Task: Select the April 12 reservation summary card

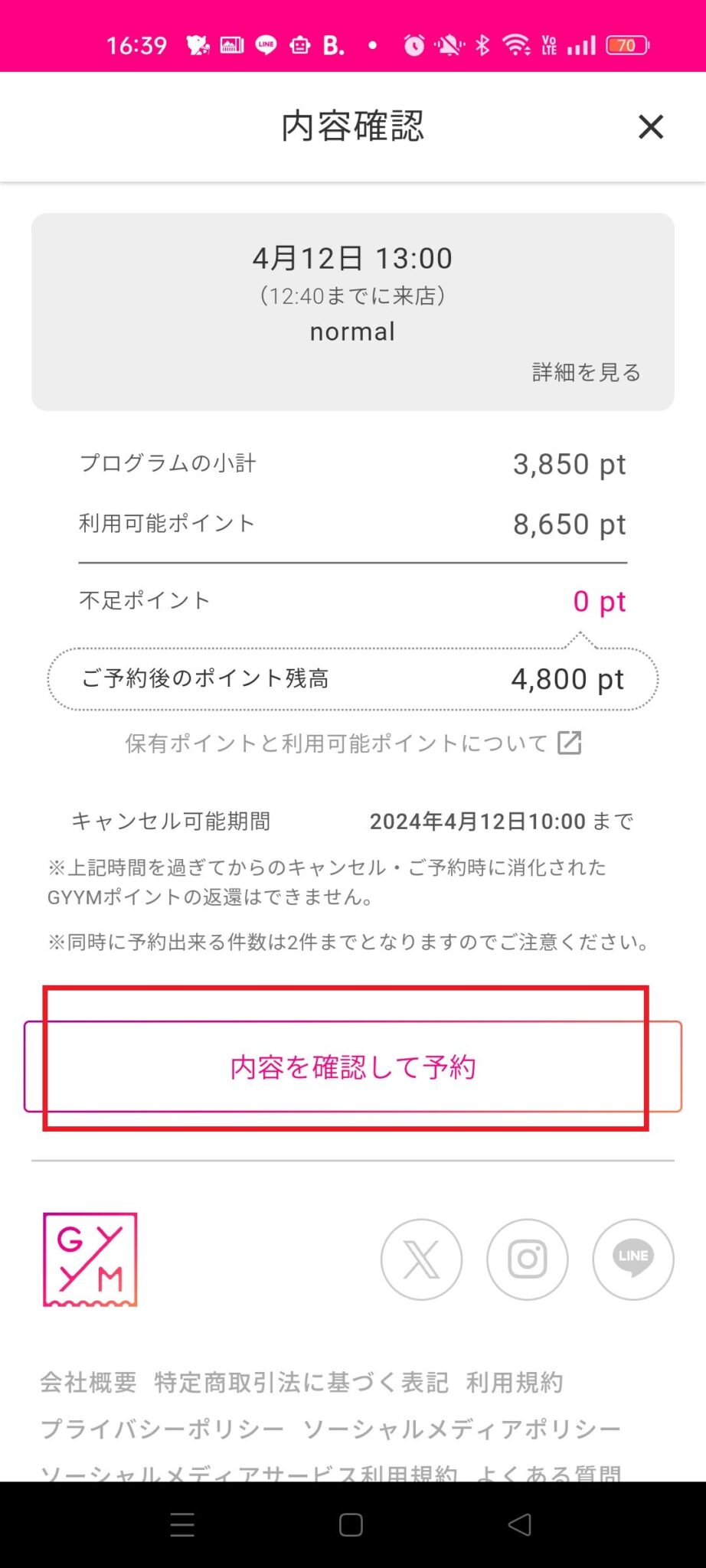Action: (352, 306)
